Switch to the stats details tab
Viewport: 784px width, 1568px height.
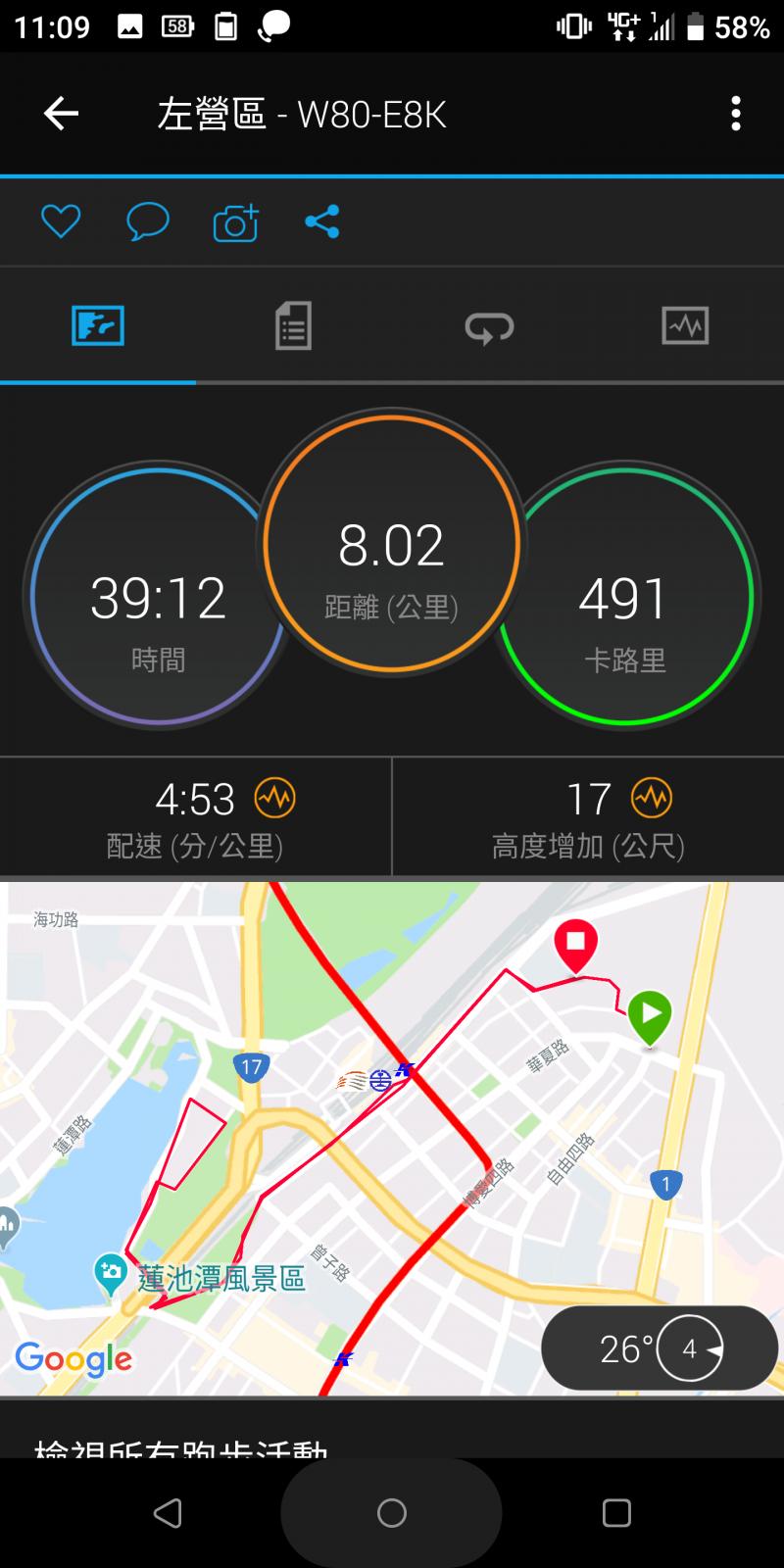[x=293, y=325]
